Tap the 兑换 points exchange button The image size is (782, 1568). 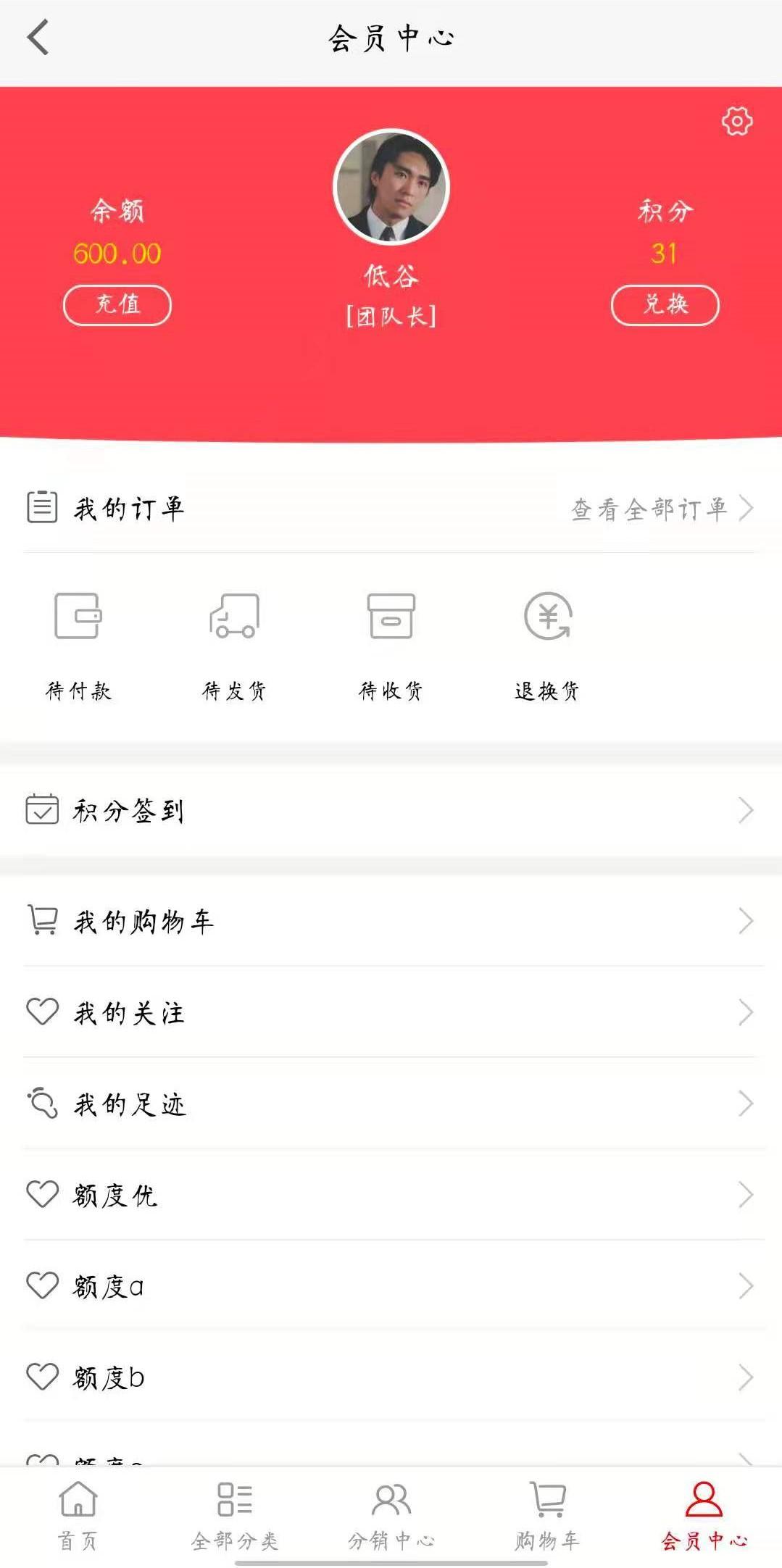pos(665,305)
